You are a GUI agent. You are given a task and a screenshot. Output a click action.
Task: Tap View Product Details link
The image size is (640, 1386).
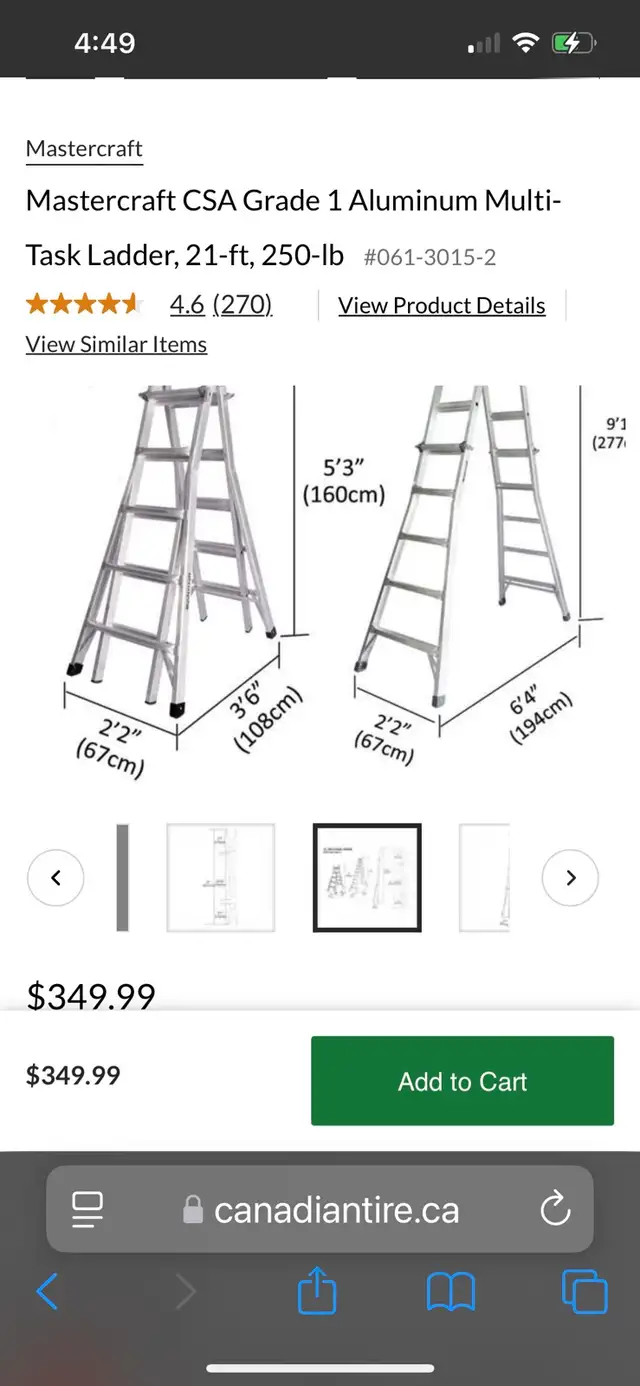[x=441, y=306]
